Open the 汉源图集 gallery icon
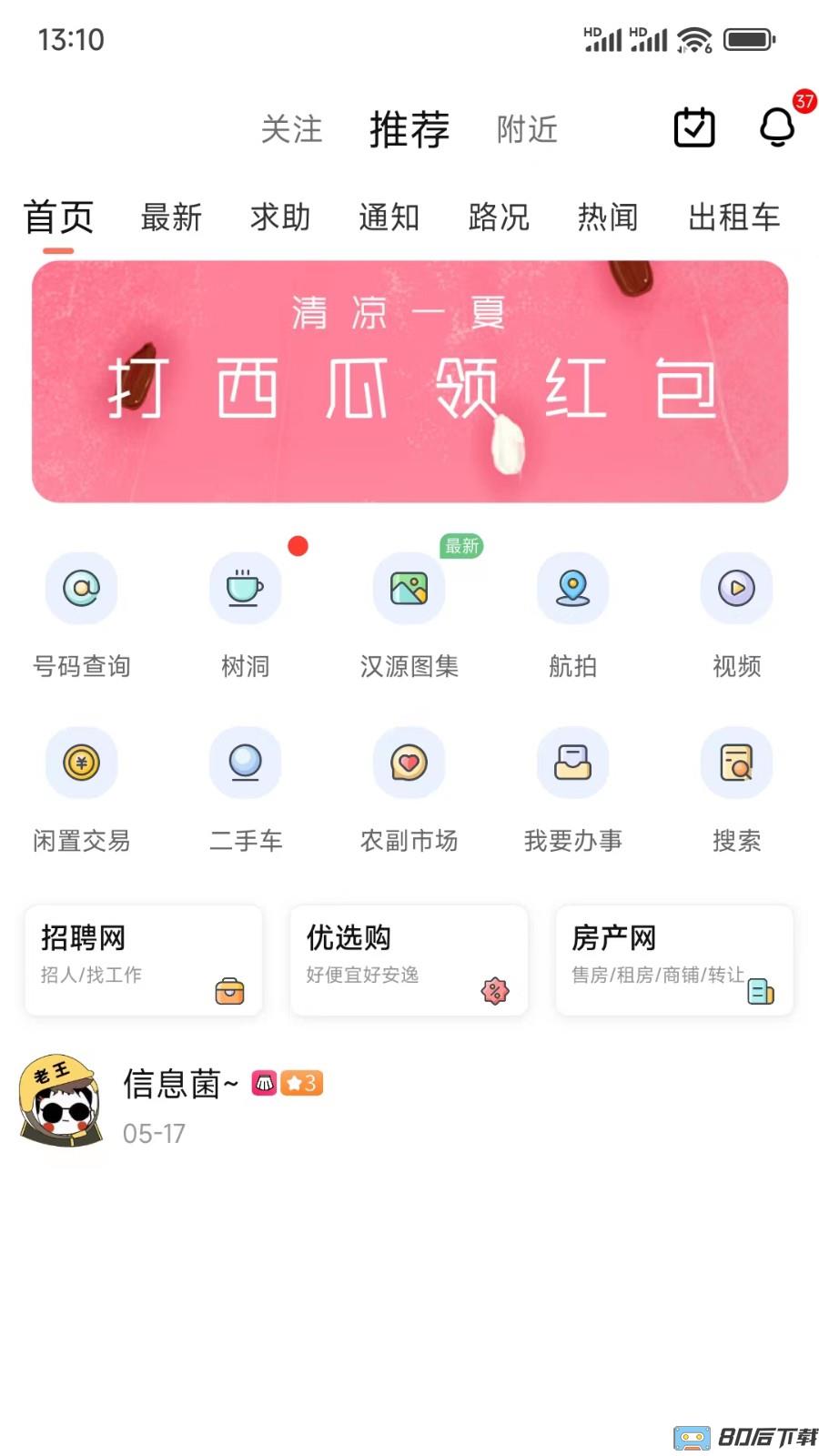This screenshot has height=1456, width=819. point(409,588)
